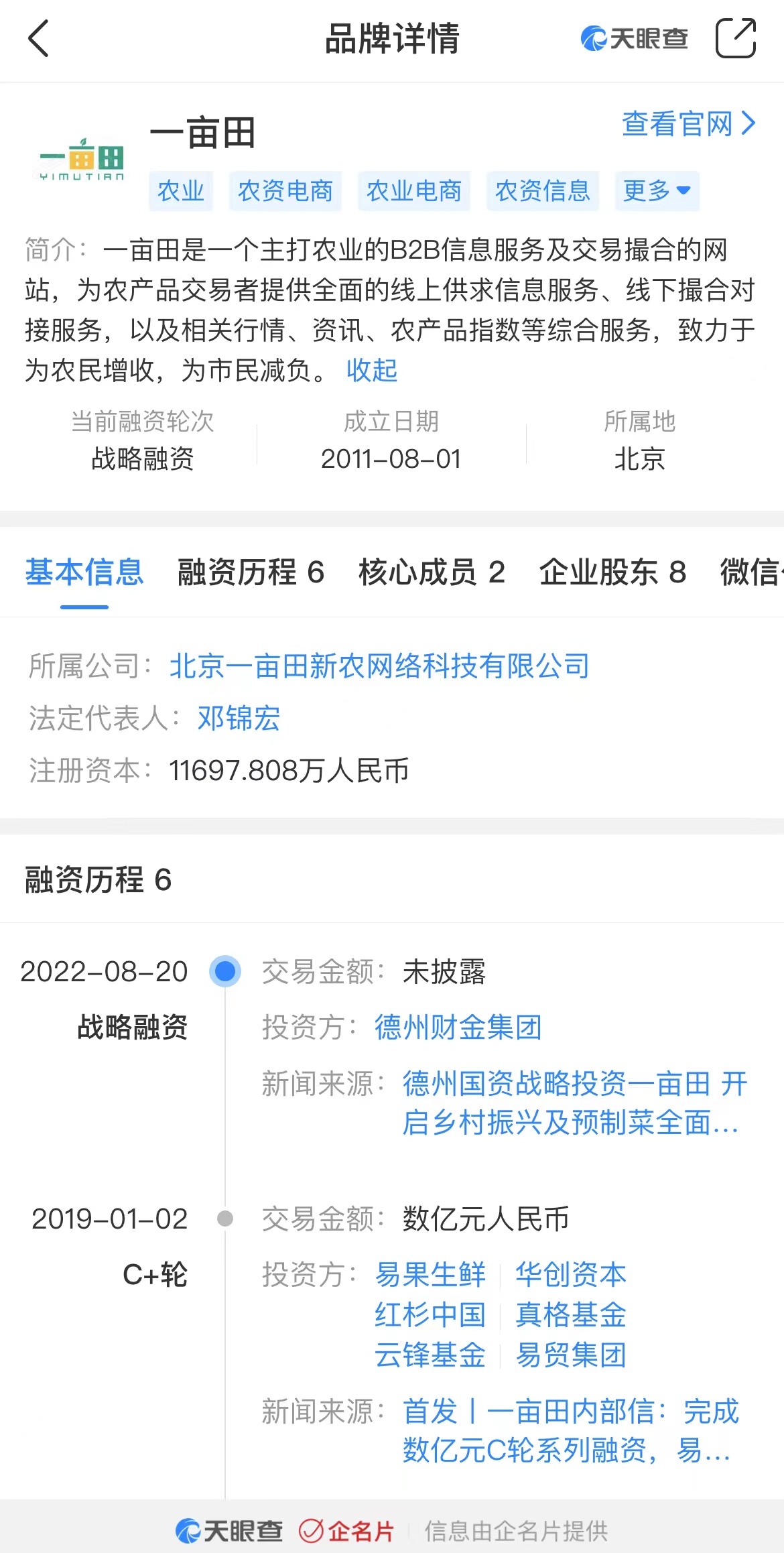Collapse the intro with 收起
Image resolution: width=784 pixels, height=1553 pixels.
pos(372,370)
